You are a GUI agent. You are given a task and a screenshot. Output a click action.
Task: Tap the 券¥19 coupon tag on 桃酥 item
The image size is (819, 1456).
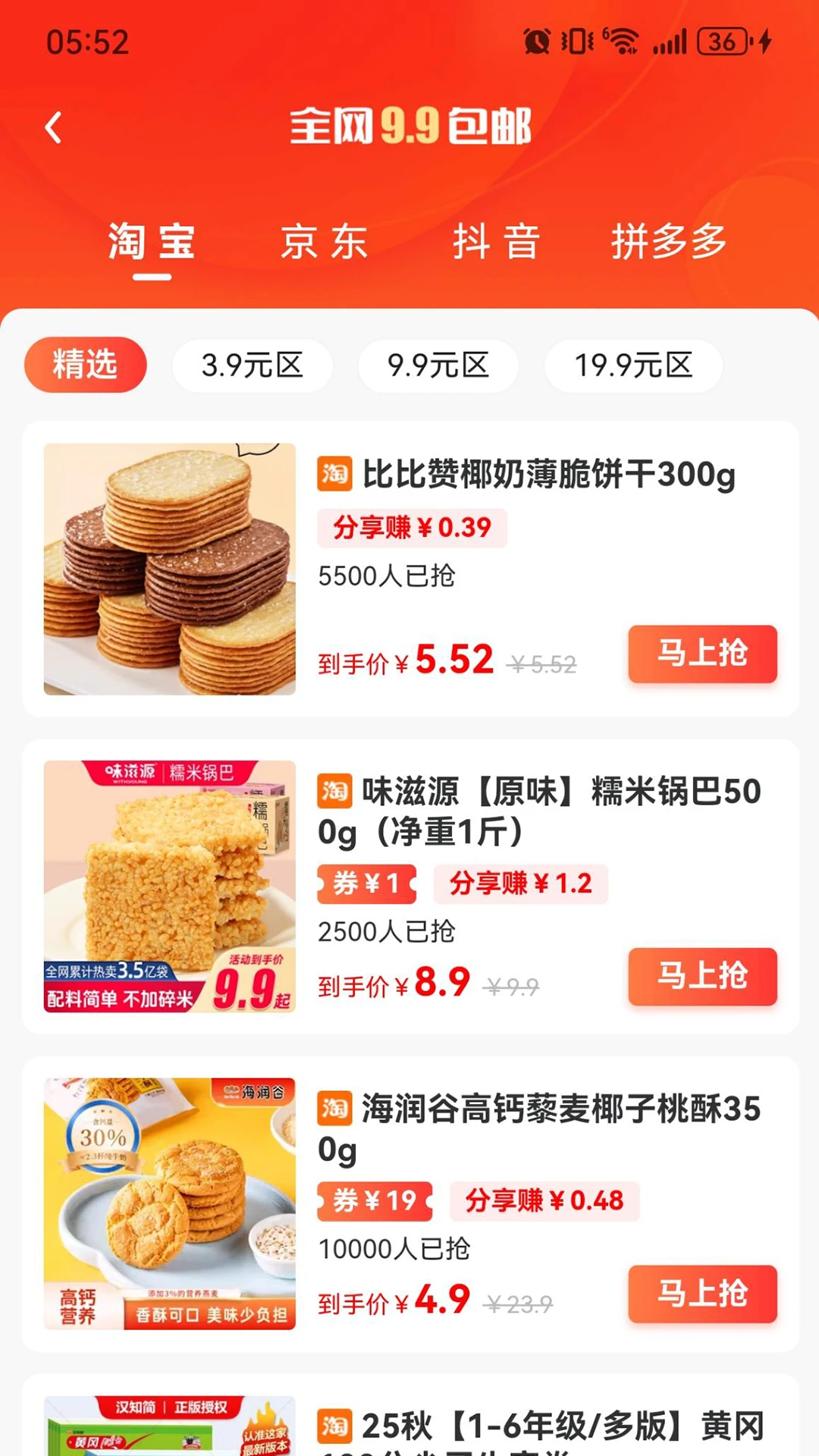point(375,1201)
